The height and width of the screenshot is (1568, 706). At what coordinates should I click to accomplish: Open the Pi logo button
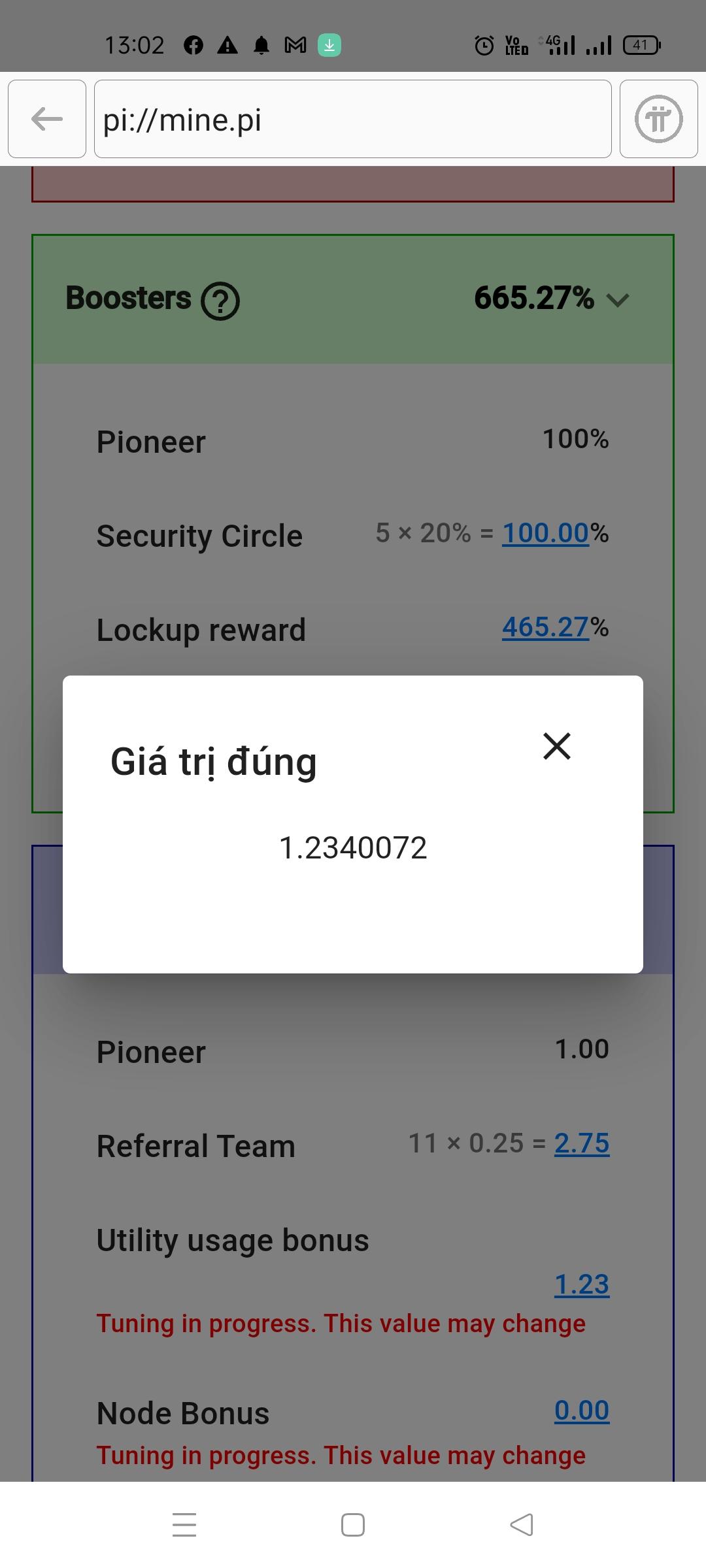[658, 119]
